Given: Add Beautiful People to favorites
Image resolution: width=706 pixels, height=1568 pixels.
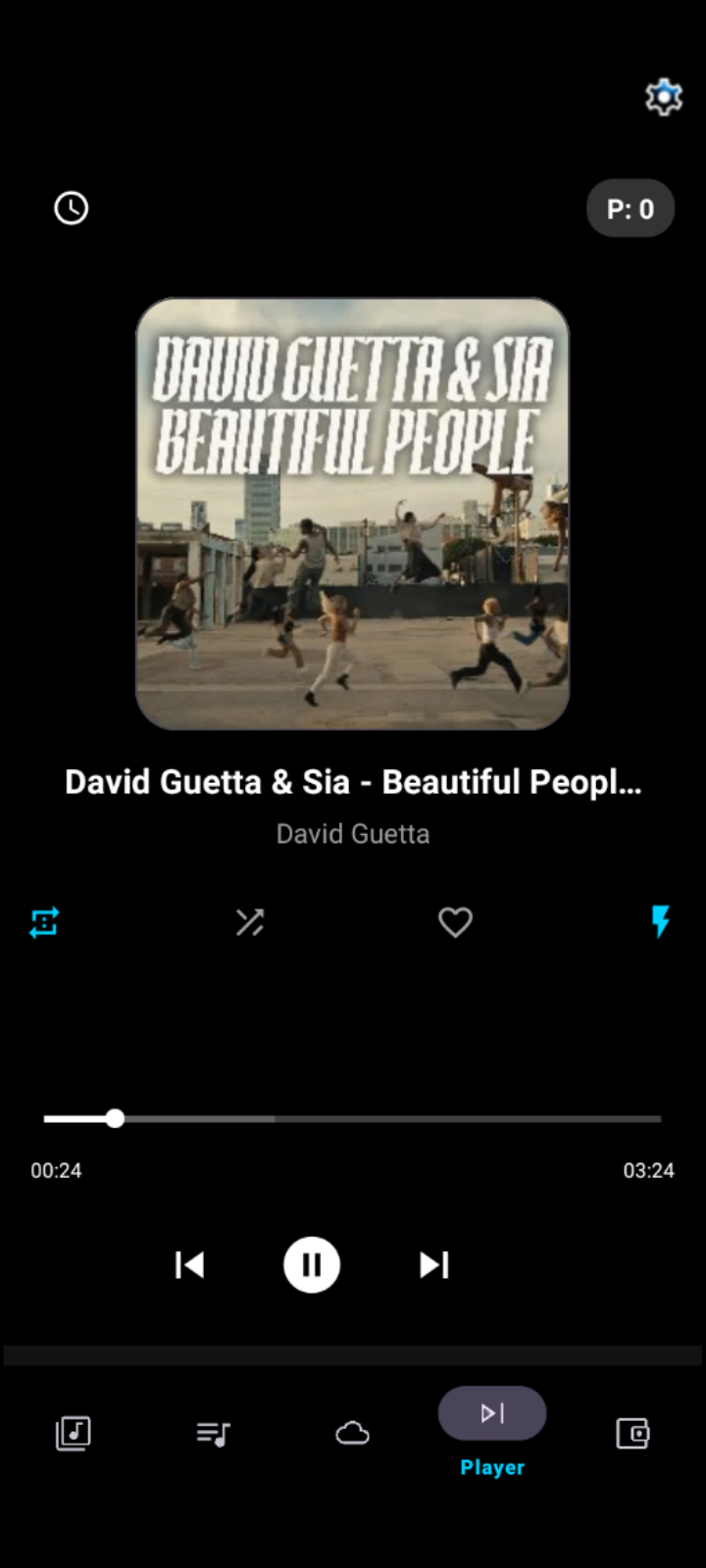Looking at the screenshot, I should click(455, 922).
